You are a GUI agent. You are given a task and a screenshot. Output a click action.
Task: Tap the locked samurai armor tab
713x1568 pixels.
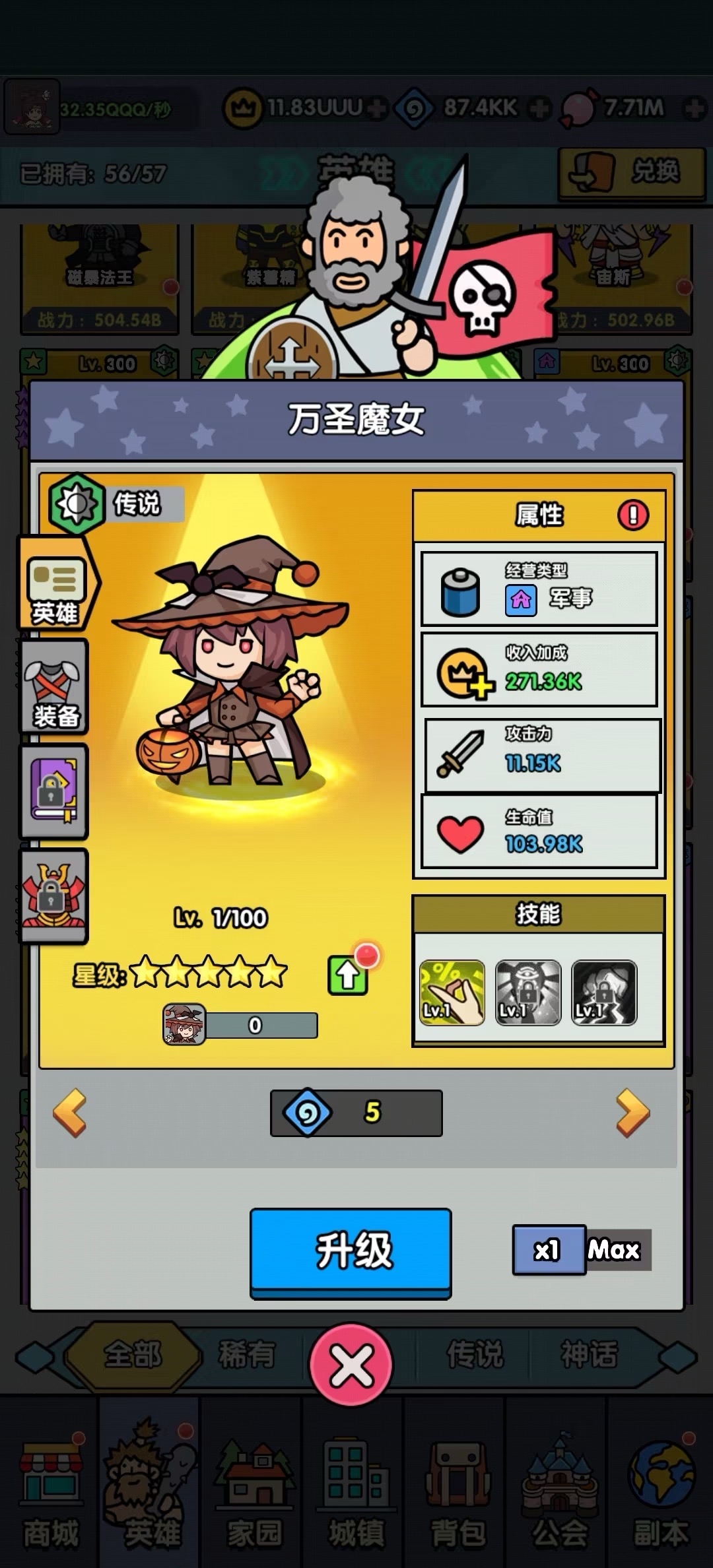coord(54,896)
